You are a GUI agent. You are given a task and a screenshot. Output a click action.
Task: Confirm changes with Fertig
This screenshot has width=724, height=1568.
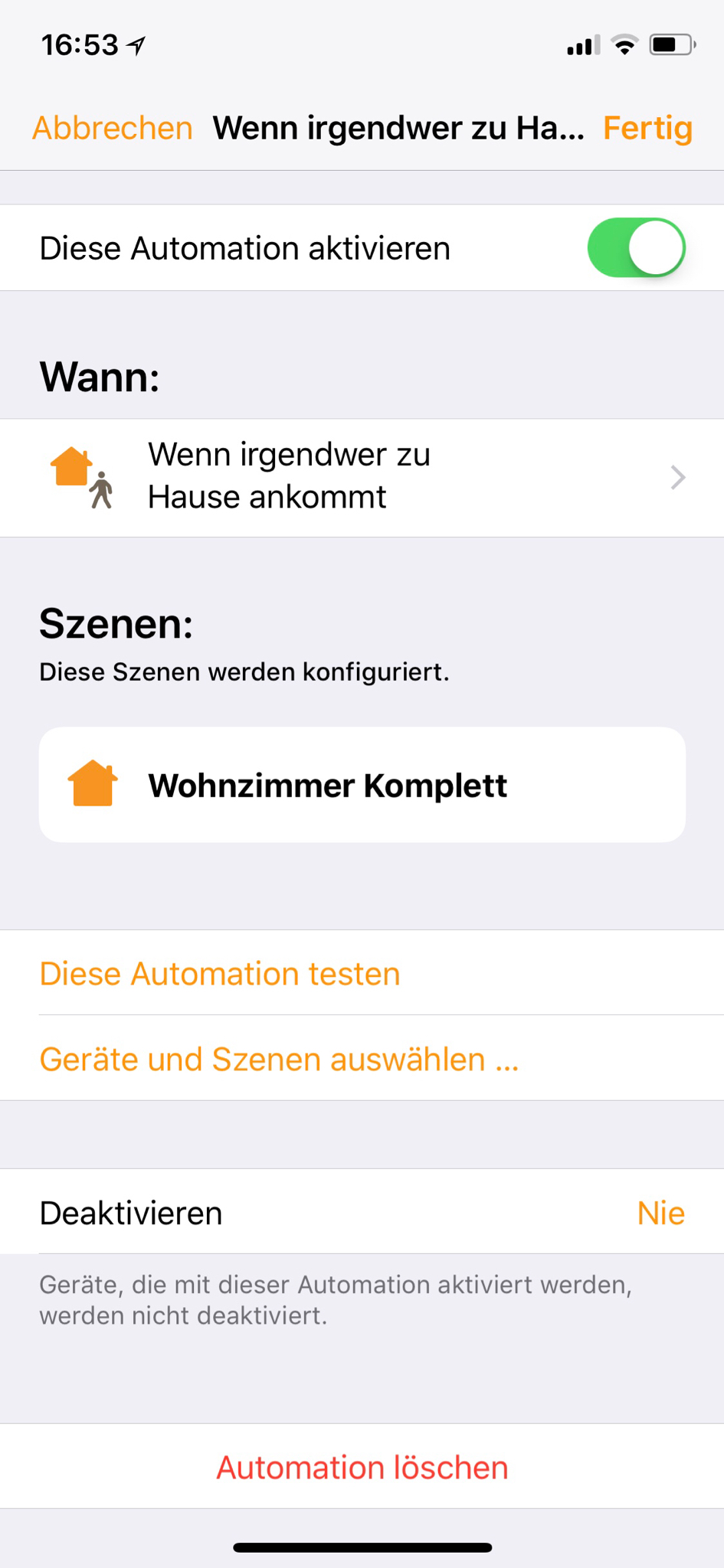[x=647, y=128]
